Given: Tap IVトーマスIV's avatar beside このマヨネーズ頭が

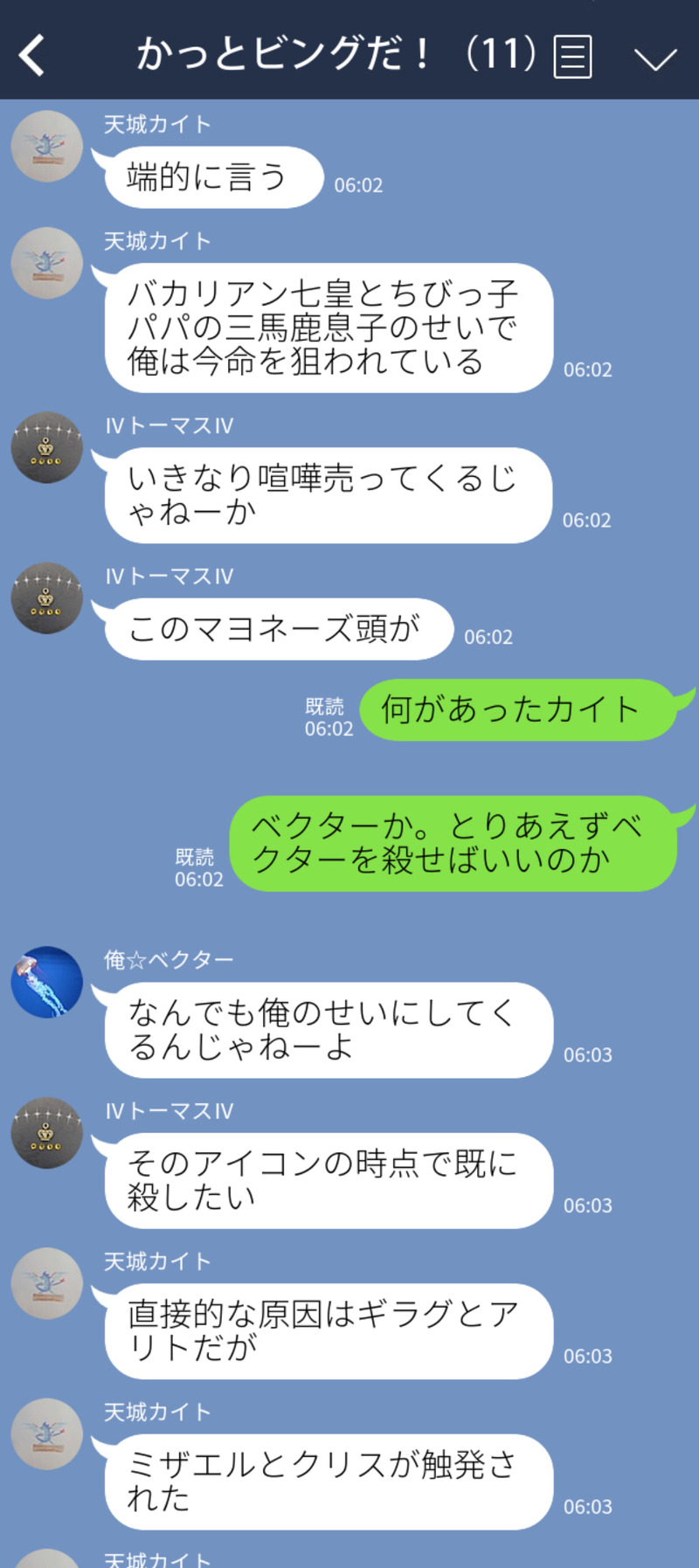Looking at the screenshot, I should click(x=47, y=598).
